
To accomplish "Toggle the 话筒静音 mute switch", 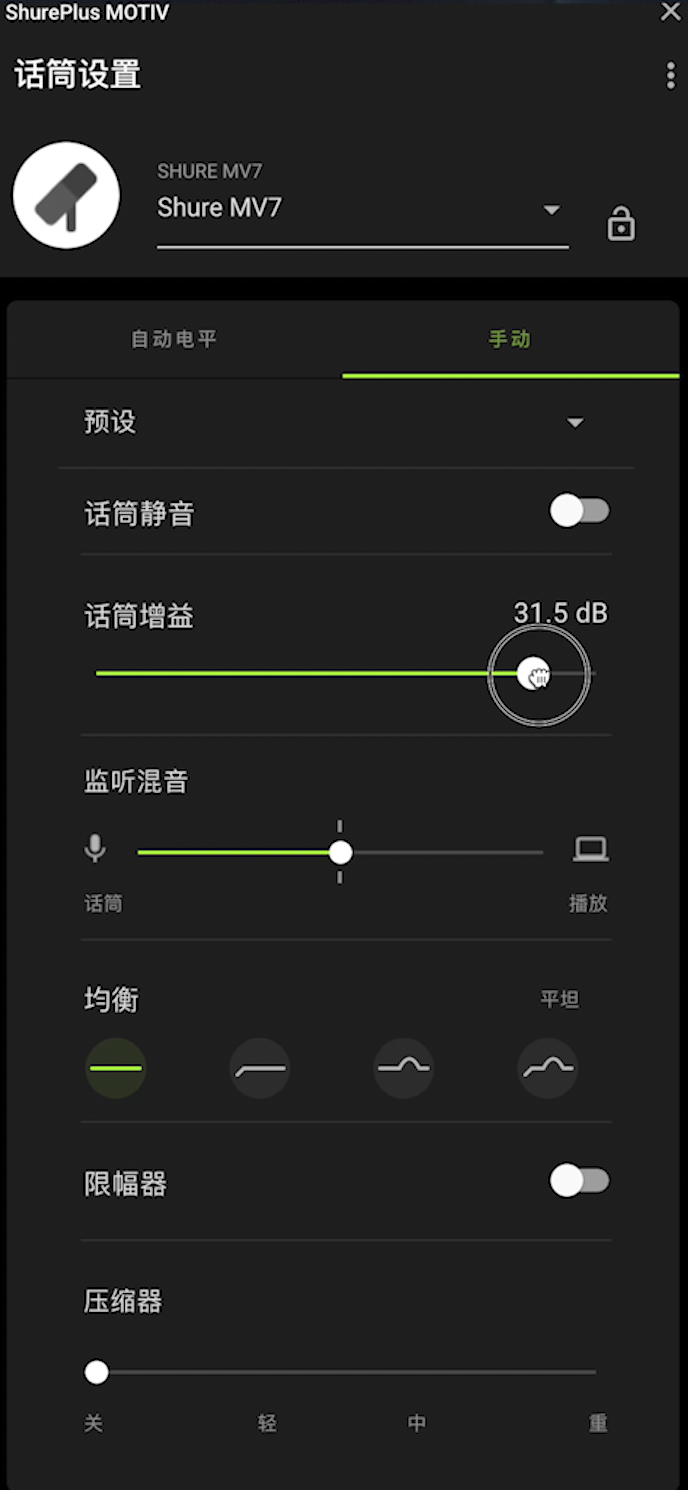I will click(579, 512).
